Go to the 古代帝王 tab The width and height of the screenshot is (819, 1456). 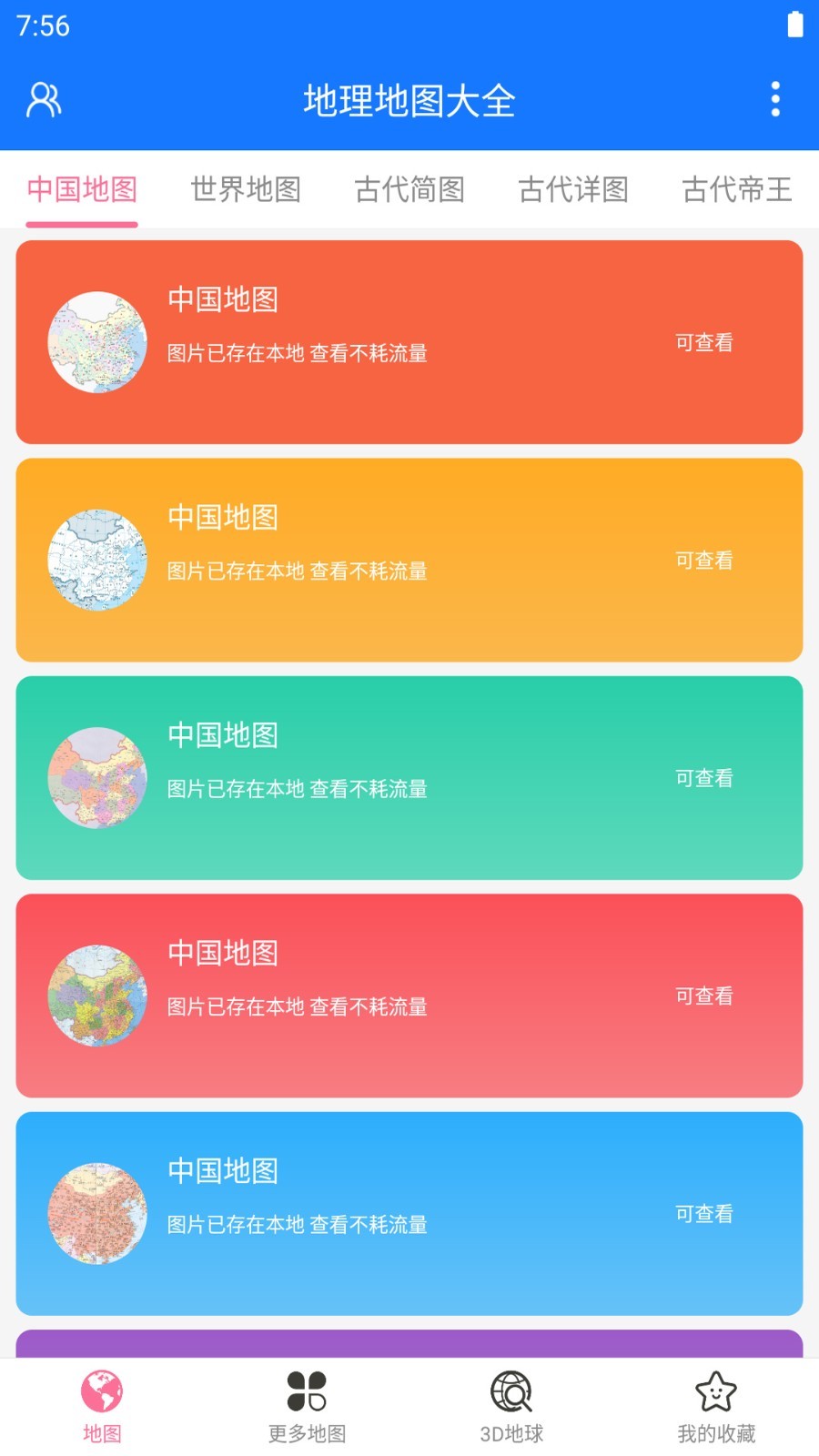[737, 189]
